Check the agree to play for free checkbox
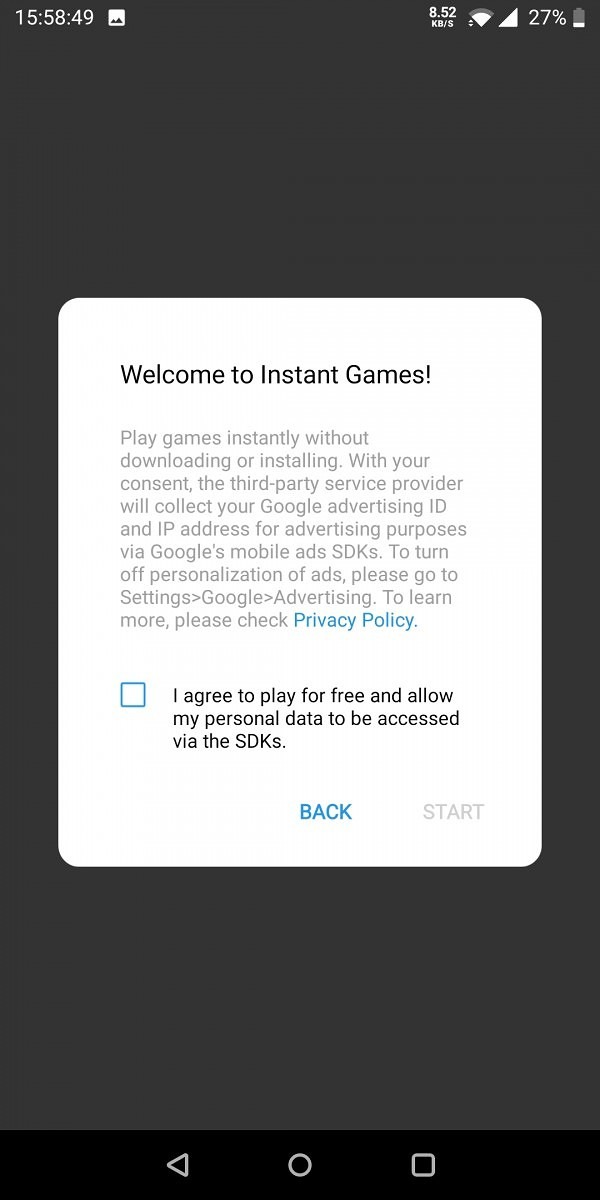600x1200 pixels. click(x=133, y=695)
